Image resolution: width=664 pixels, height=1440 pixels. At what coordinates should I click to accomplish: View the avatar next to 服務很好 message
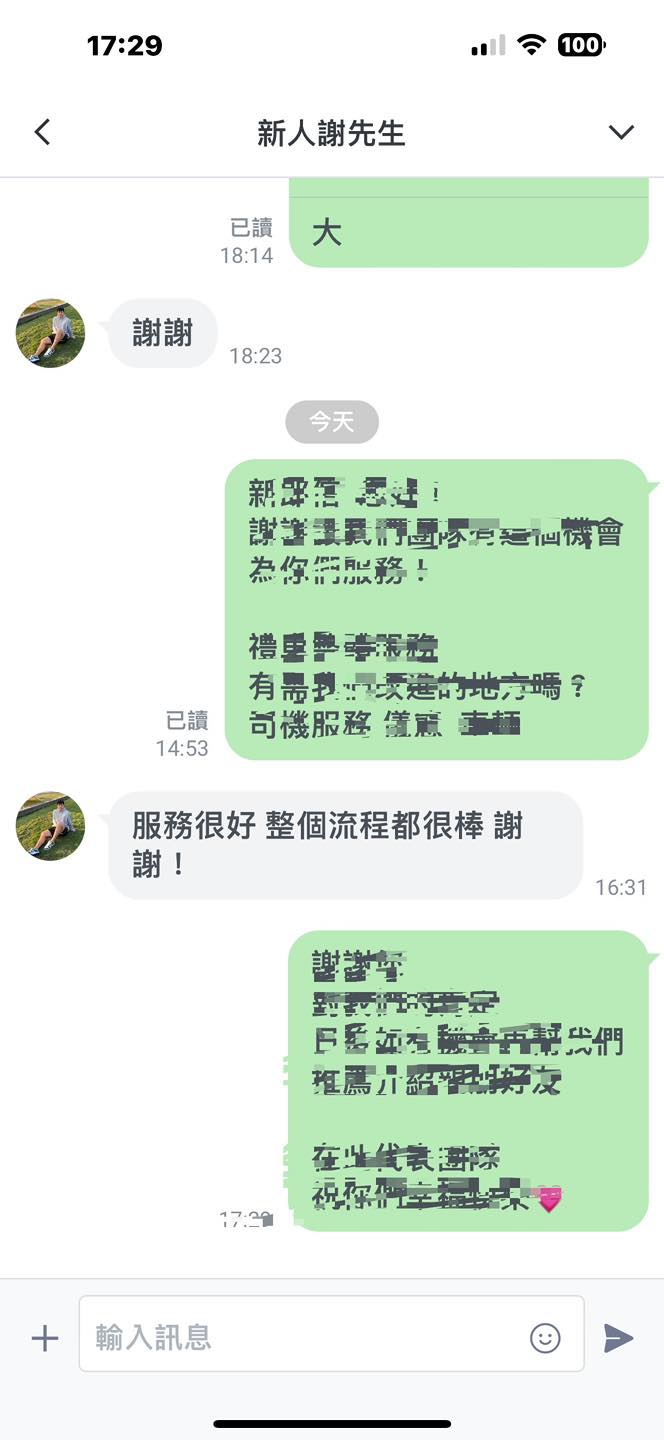[x=51, y=827]
